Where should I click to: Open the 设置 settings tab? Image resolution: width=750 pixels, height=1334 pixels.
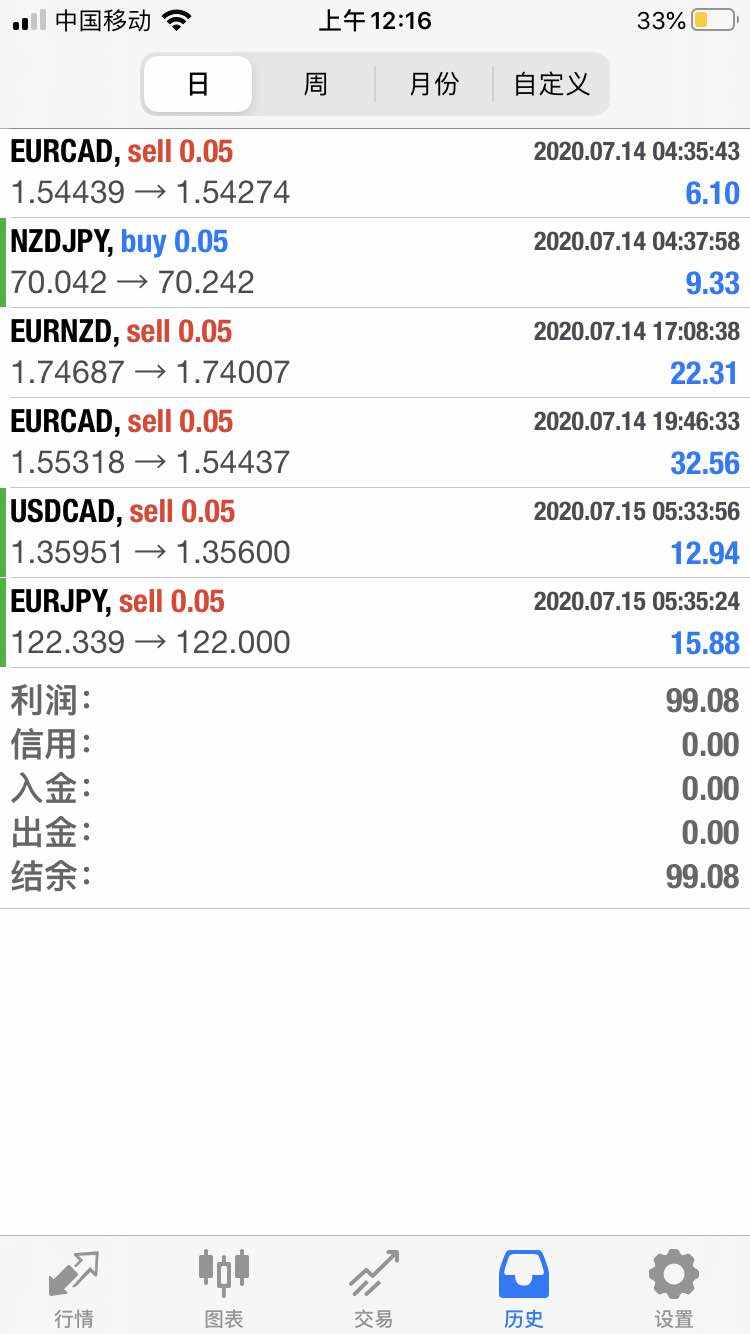point(674,1287)
